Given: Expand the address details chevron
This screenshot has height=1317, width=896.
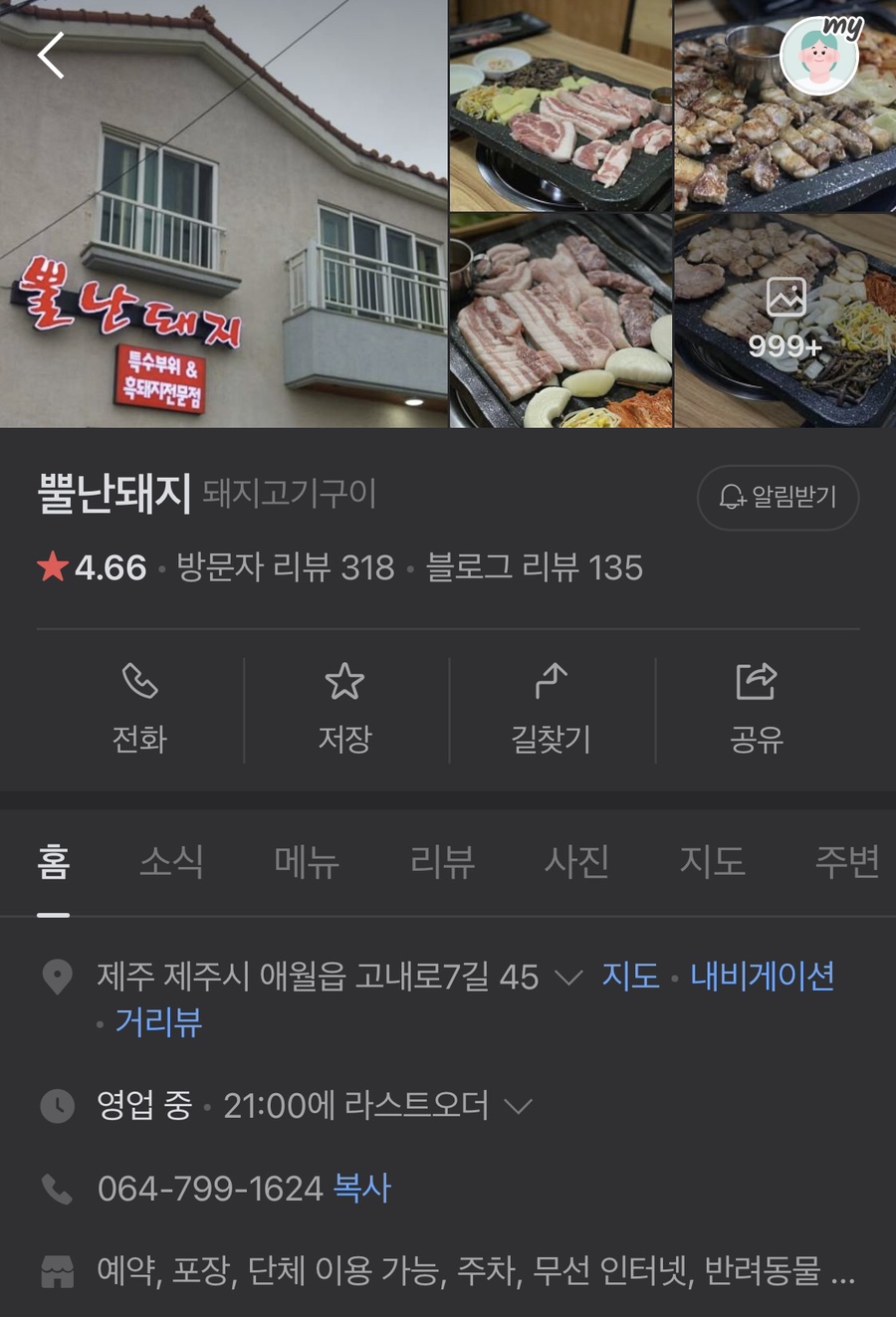Looking at the screenshot, I should (x=567, y=978).
